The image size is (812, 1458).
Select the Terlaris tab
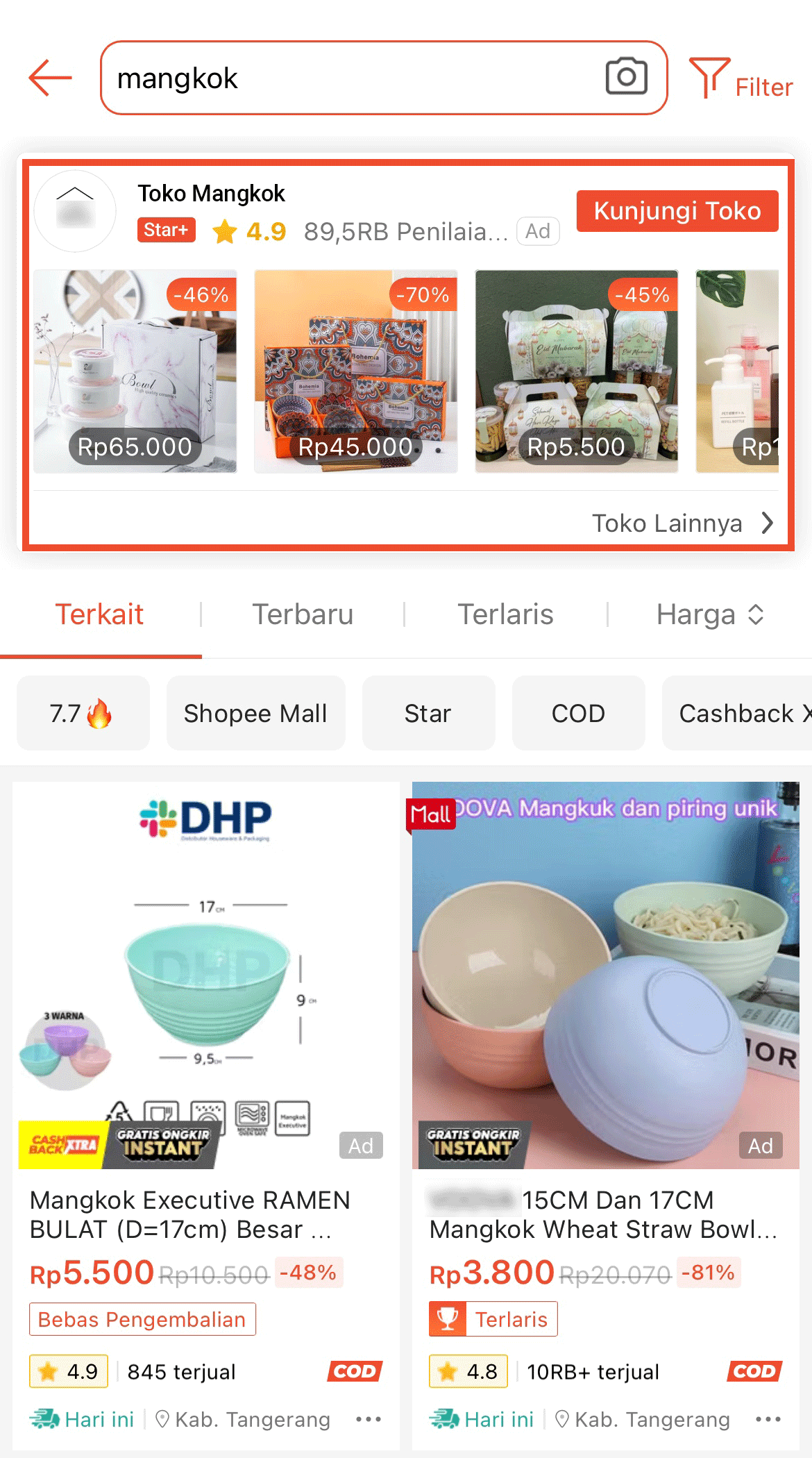click(x=505, y=614)
